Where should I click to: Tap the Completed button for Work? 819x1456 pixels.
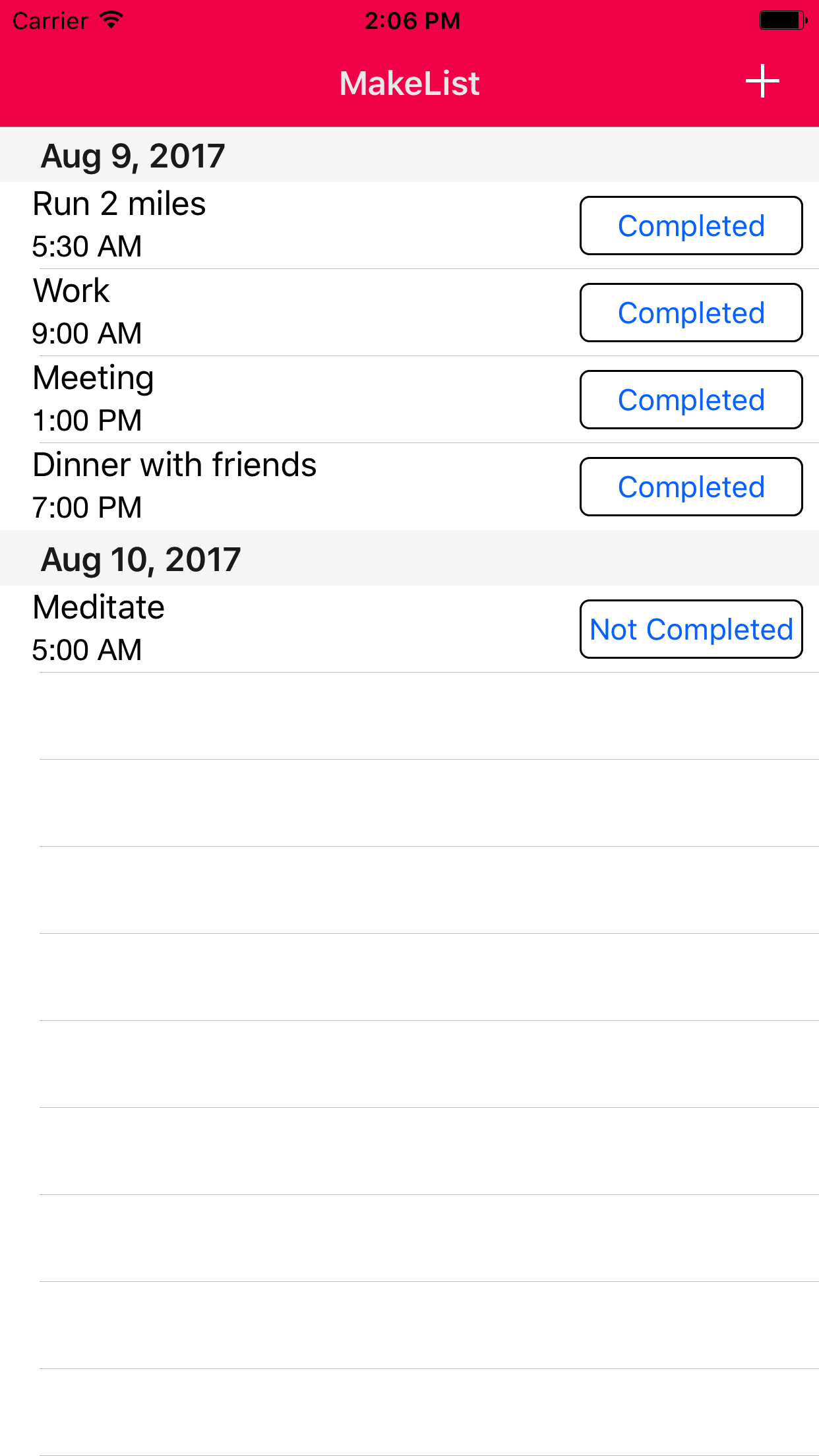pyautogui.click(x=691, y=313)
